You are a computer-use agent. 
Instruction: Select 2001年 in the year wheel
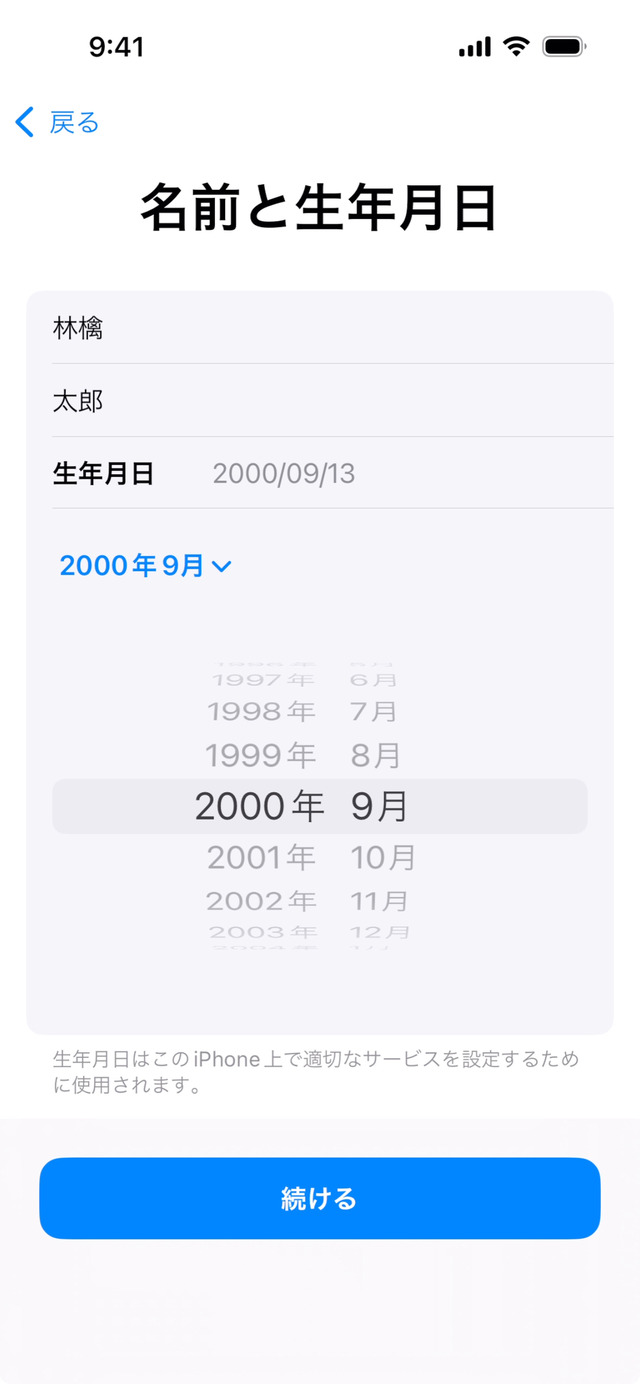pos(261,857)
